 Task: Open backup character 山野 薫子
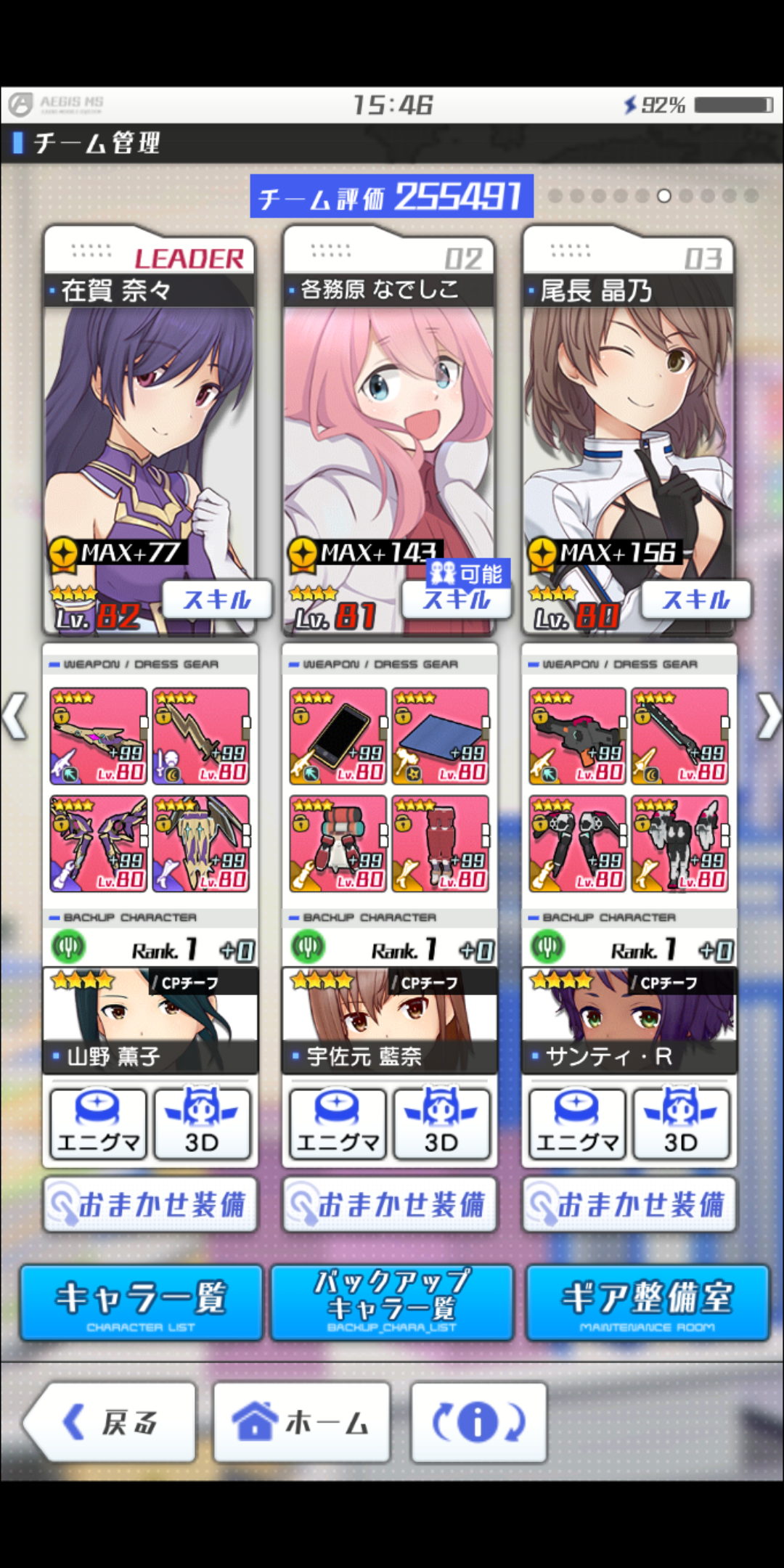click(150, 1020)
